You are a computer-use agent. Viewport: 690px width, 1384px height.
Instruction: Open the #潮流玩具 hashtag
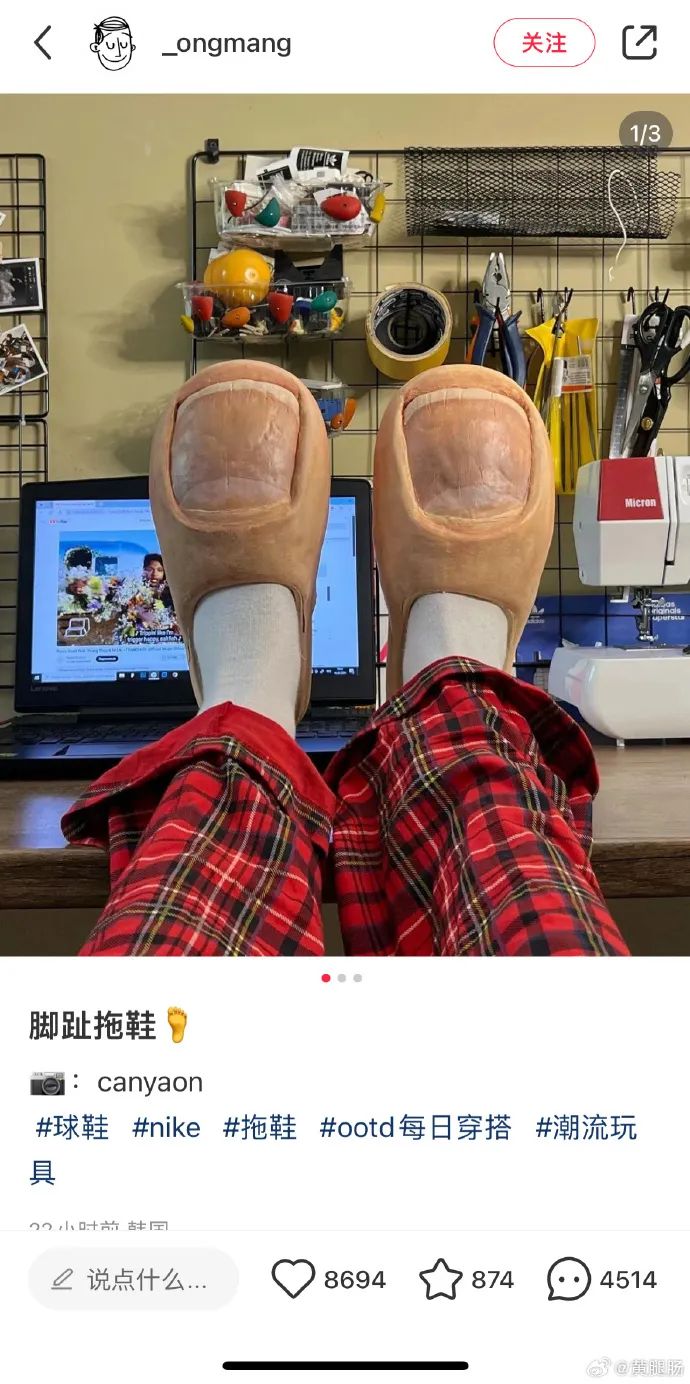point(586,1128)
